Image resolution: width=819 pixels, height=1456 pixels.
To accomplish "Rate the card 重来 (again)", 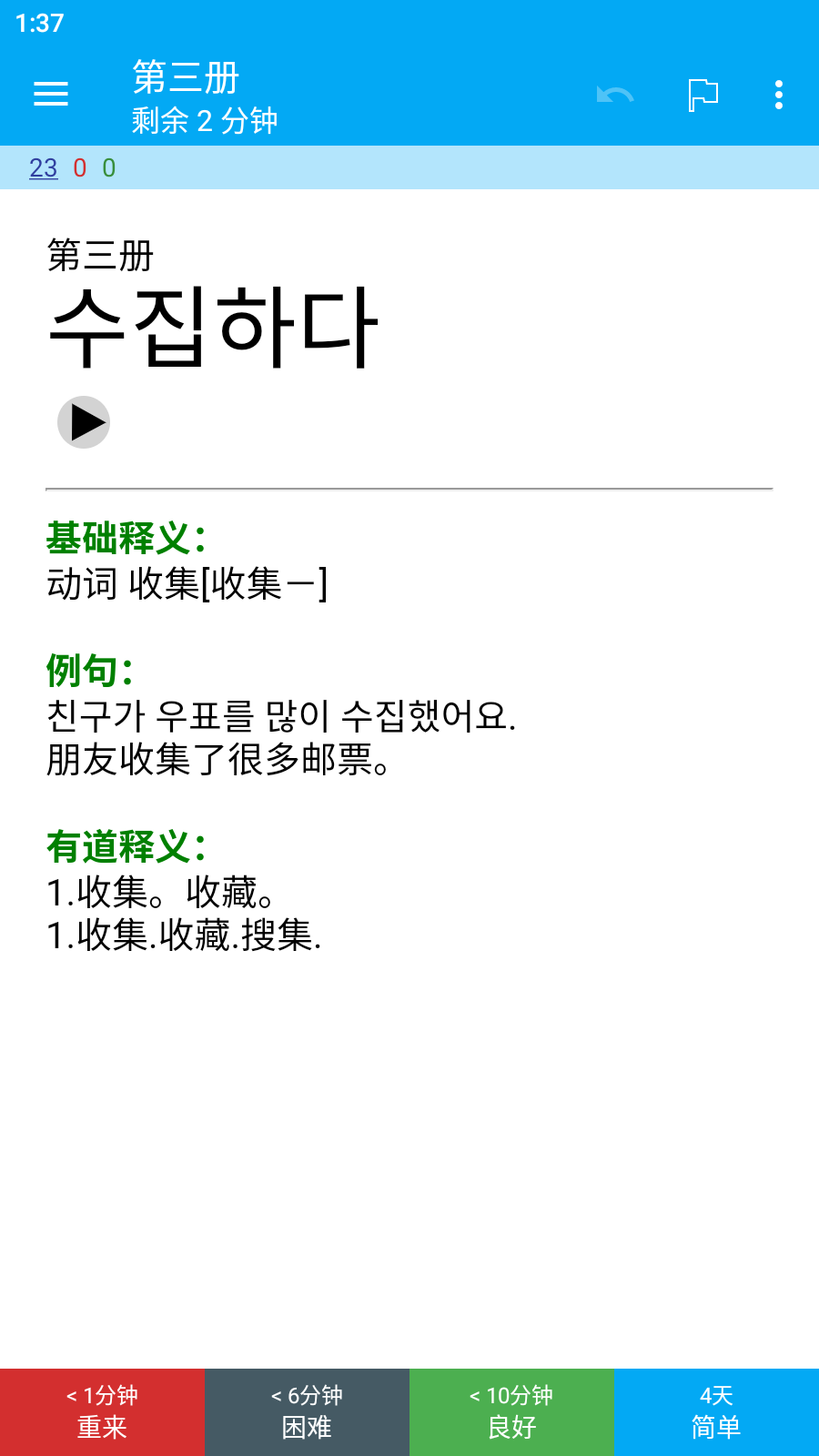I will [102, 1412].
